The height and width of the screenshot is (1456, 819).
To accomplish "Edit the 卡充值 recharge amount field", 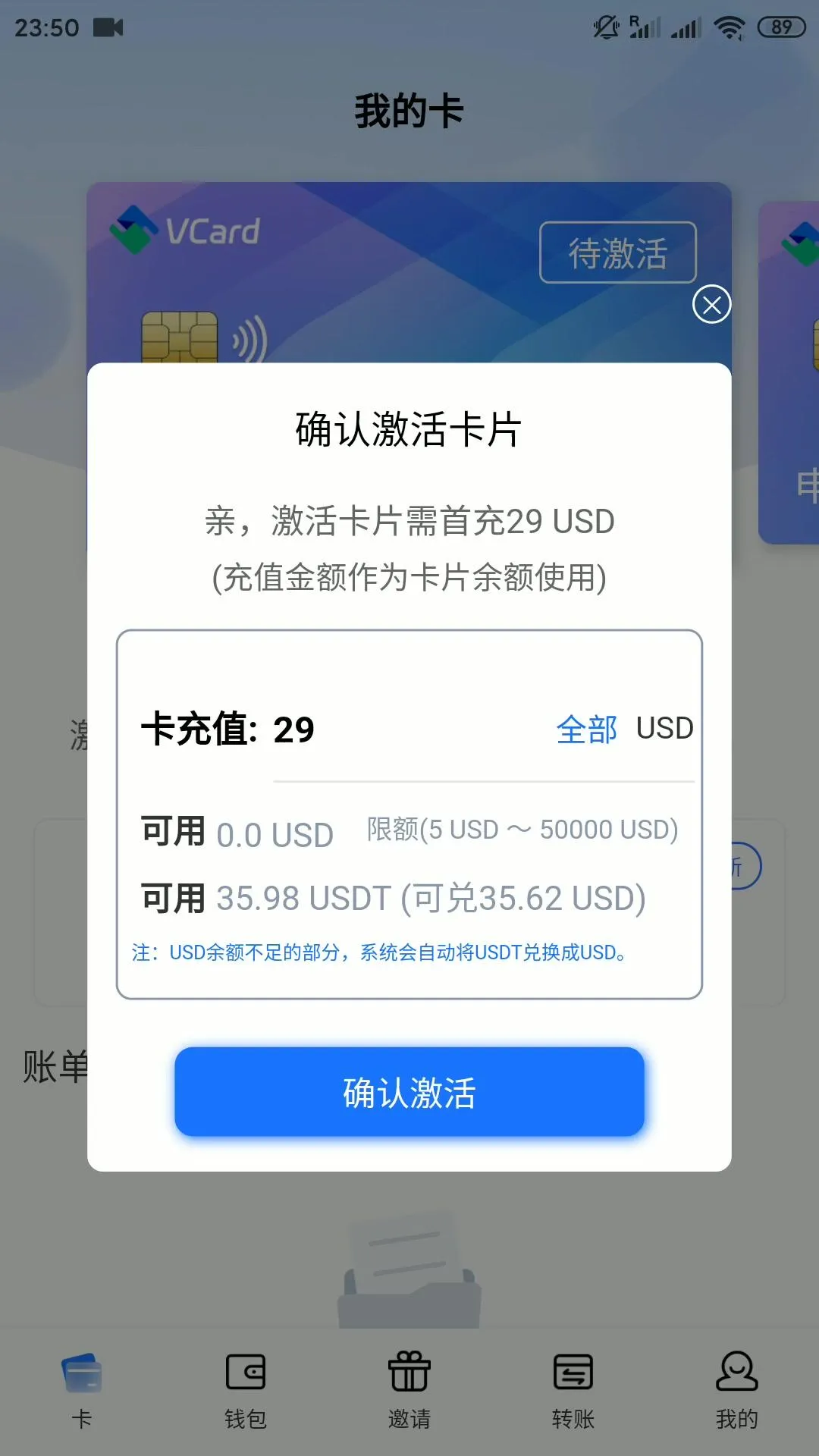I will click(x=294, y=730).
